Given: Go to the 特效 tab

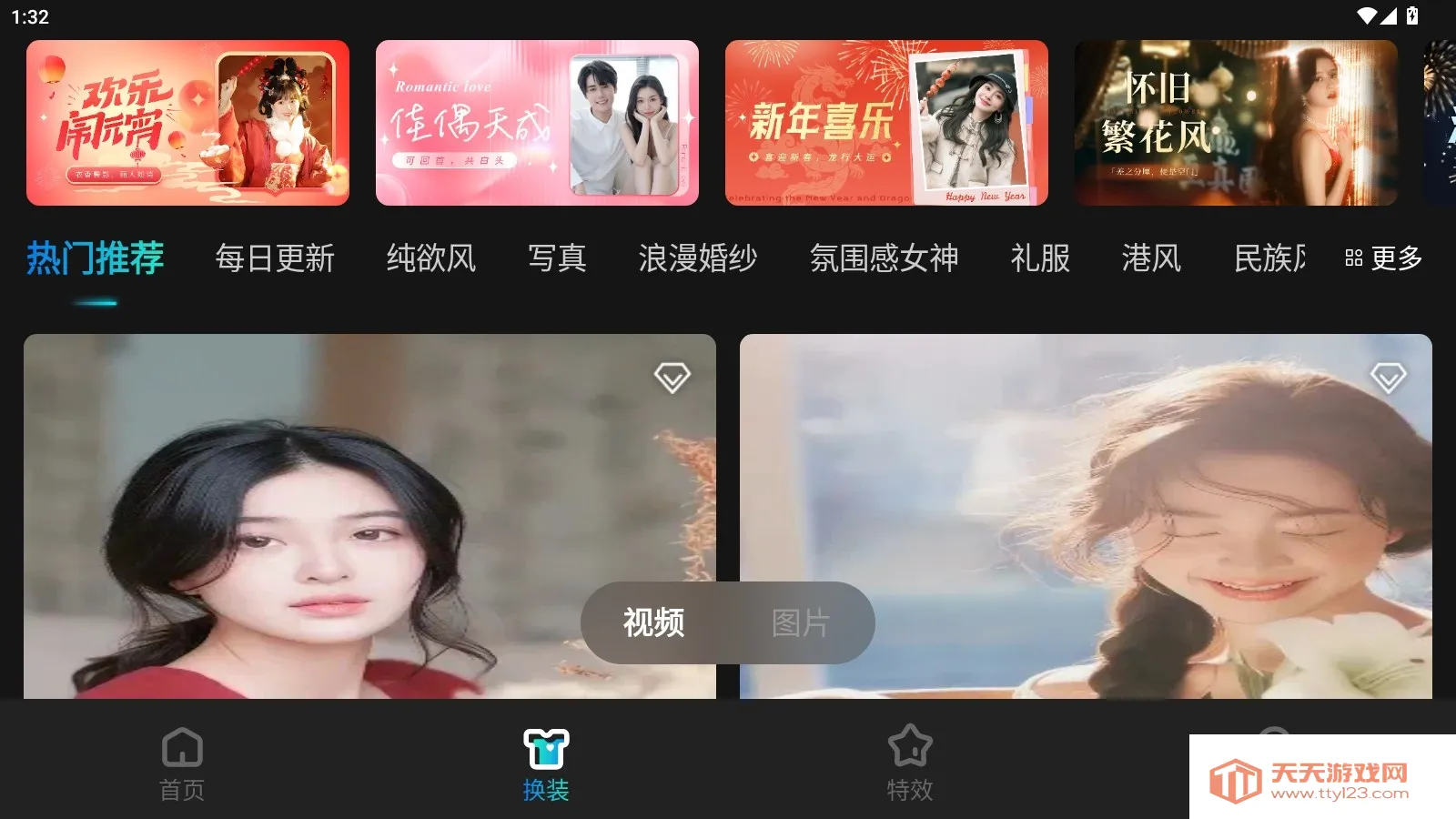Looking at the screenshot, I should click(910, 763).
